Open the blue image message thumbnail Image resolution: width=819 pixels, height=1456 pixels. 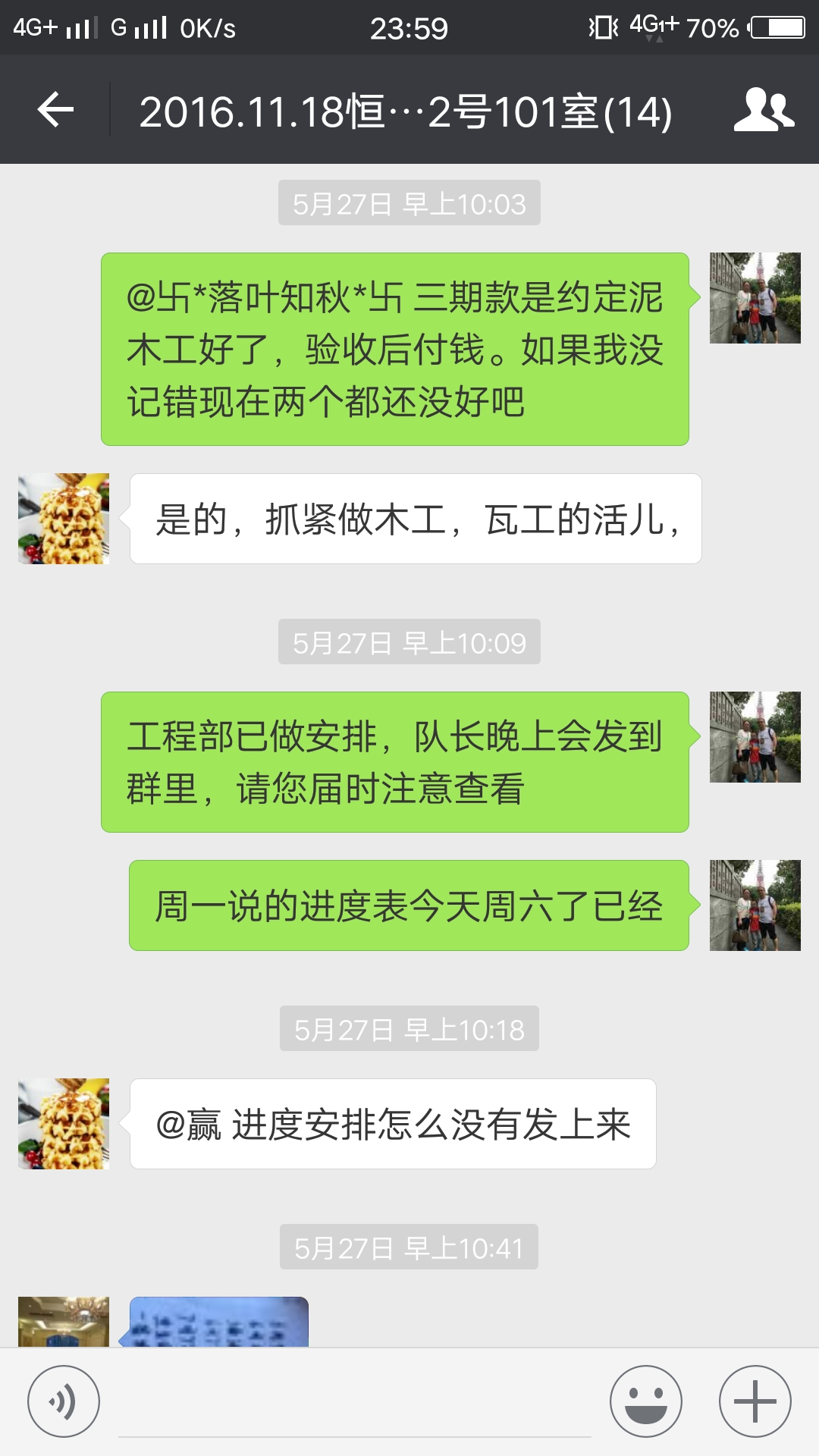(x=219, y=1323)
